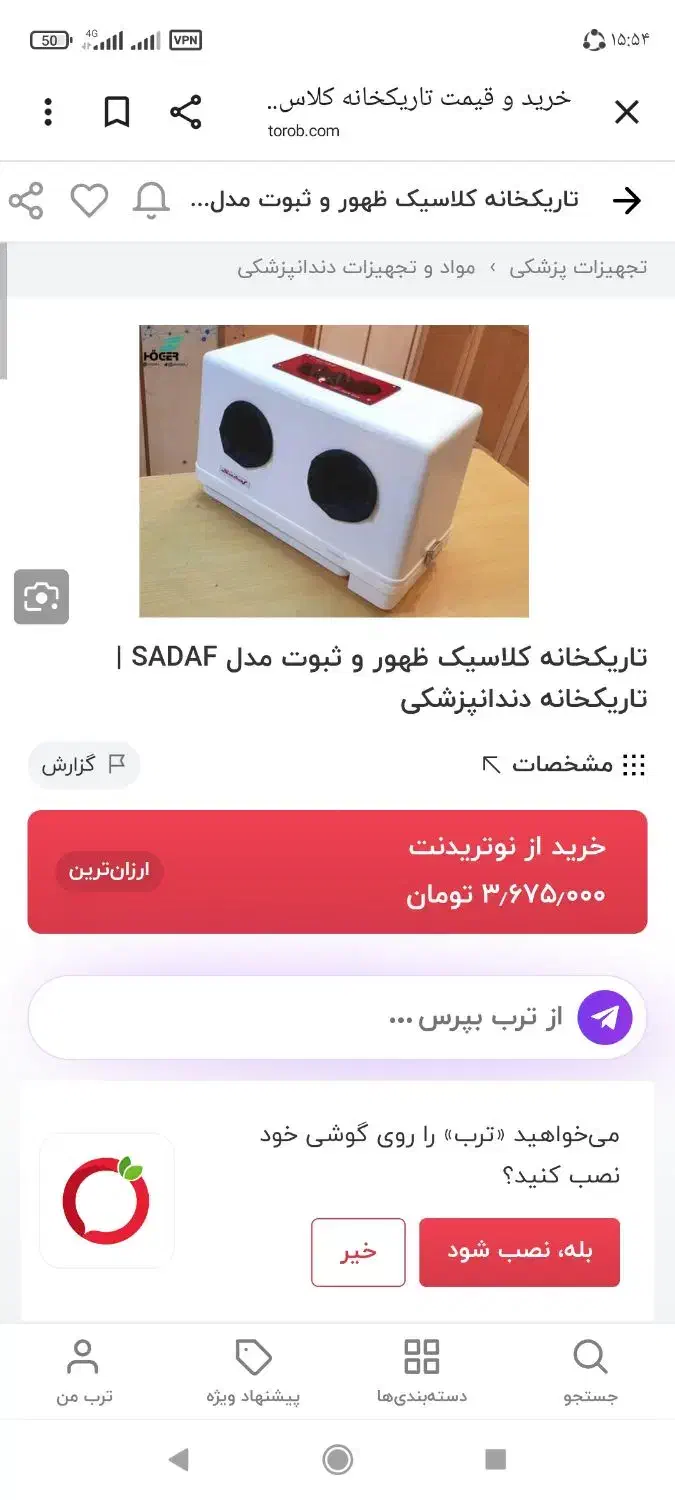This screenshot has height=1500, width=675.
Task: Report this product with گزارش
Action: click(x=83, y=765)
